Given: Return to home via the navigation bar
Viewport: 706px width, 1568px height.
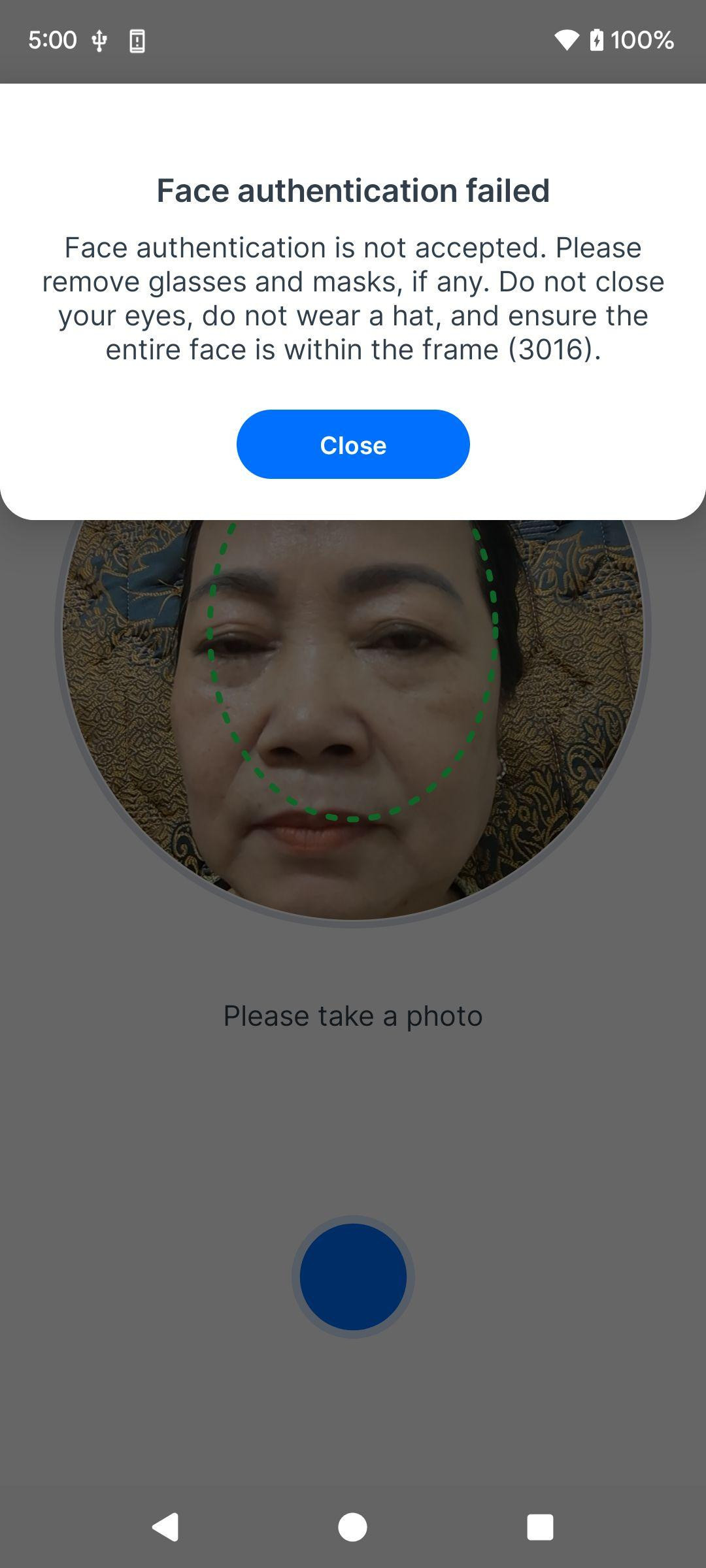Looking at the screenshot, I should tap(352, 1527).
